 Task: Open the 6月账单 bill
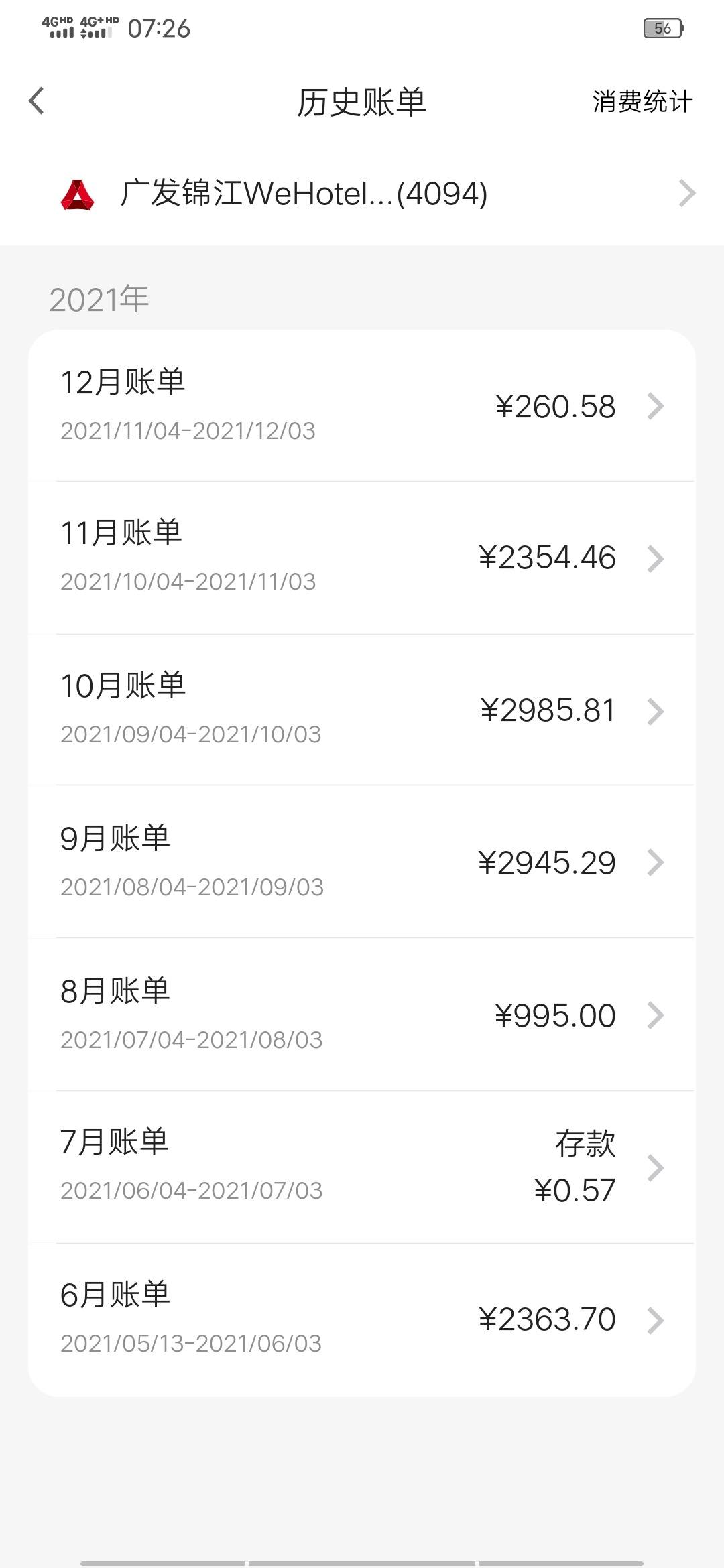tap(362, 1320)
